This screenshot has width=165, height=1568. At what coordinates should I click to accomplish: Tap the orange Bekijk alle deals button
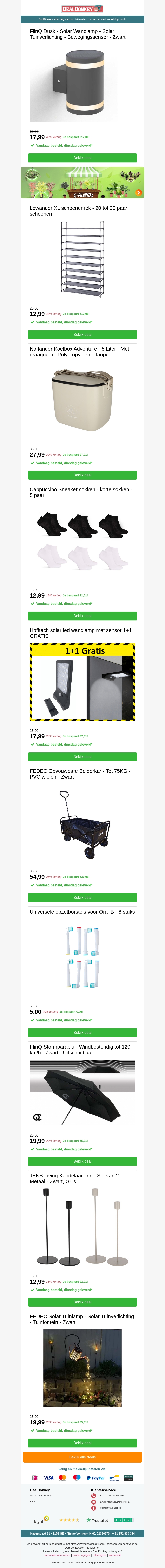[x=82, y=1457]
